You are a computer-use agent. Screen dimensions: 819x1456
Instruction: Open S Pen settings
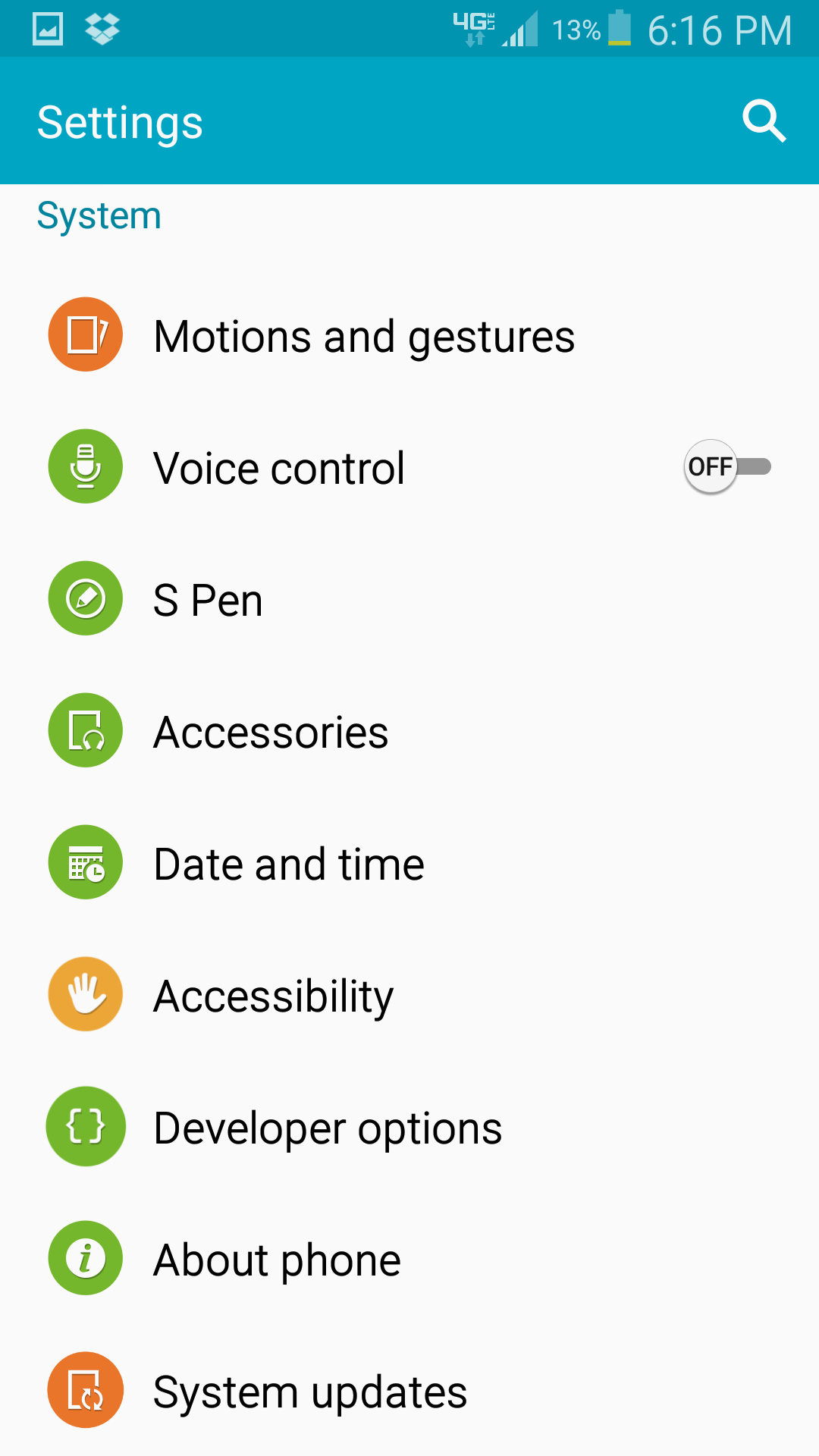click(x=208, y=600)
